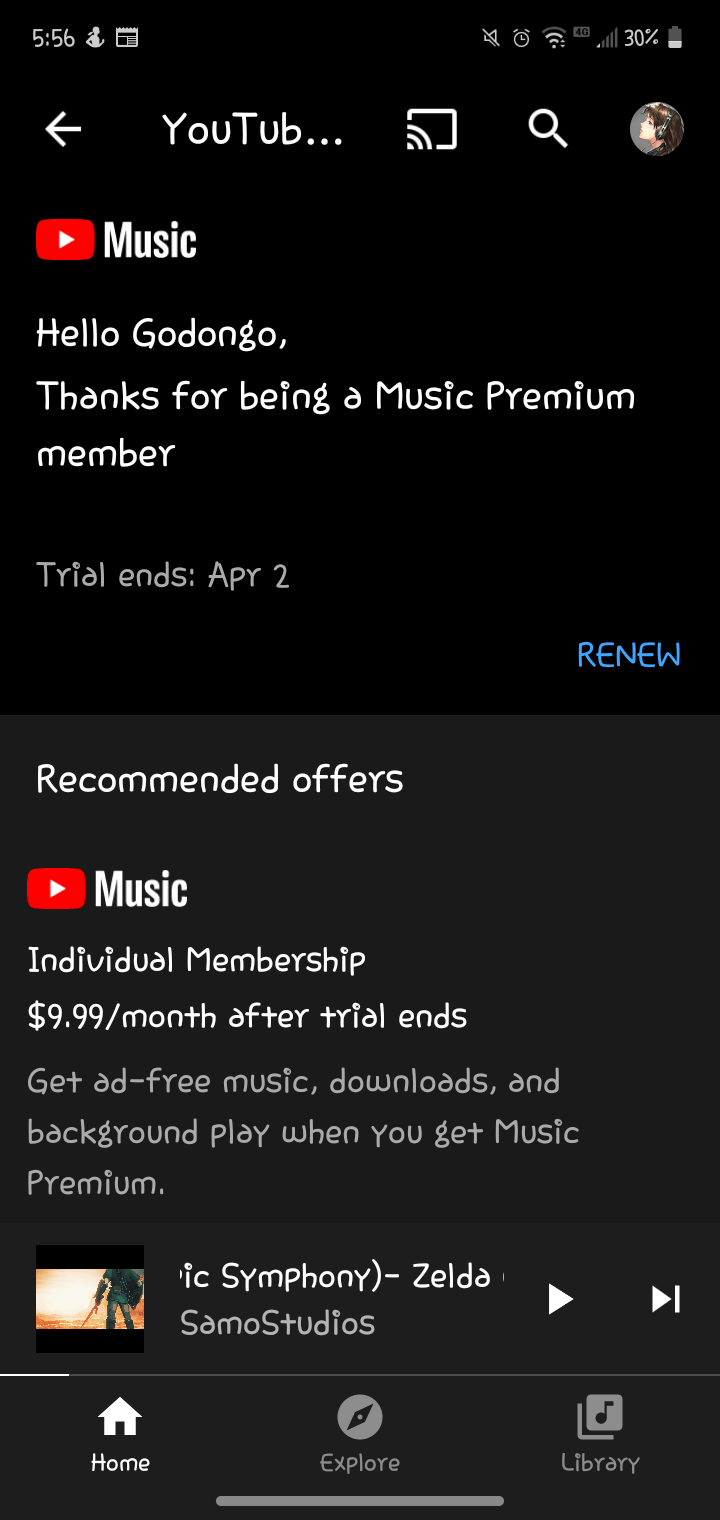Select the Individual Membership offer
This screenshot has width=720, height=1520.
(x=196, y=961)
